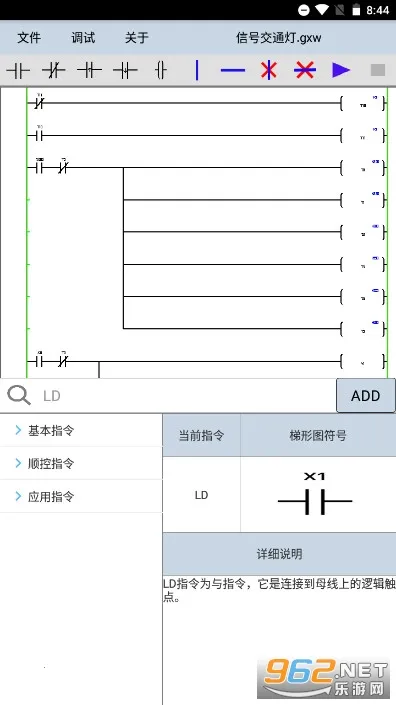Open the 调试 menu
This screenshot has width=396, height=705.
coord(83,38)
